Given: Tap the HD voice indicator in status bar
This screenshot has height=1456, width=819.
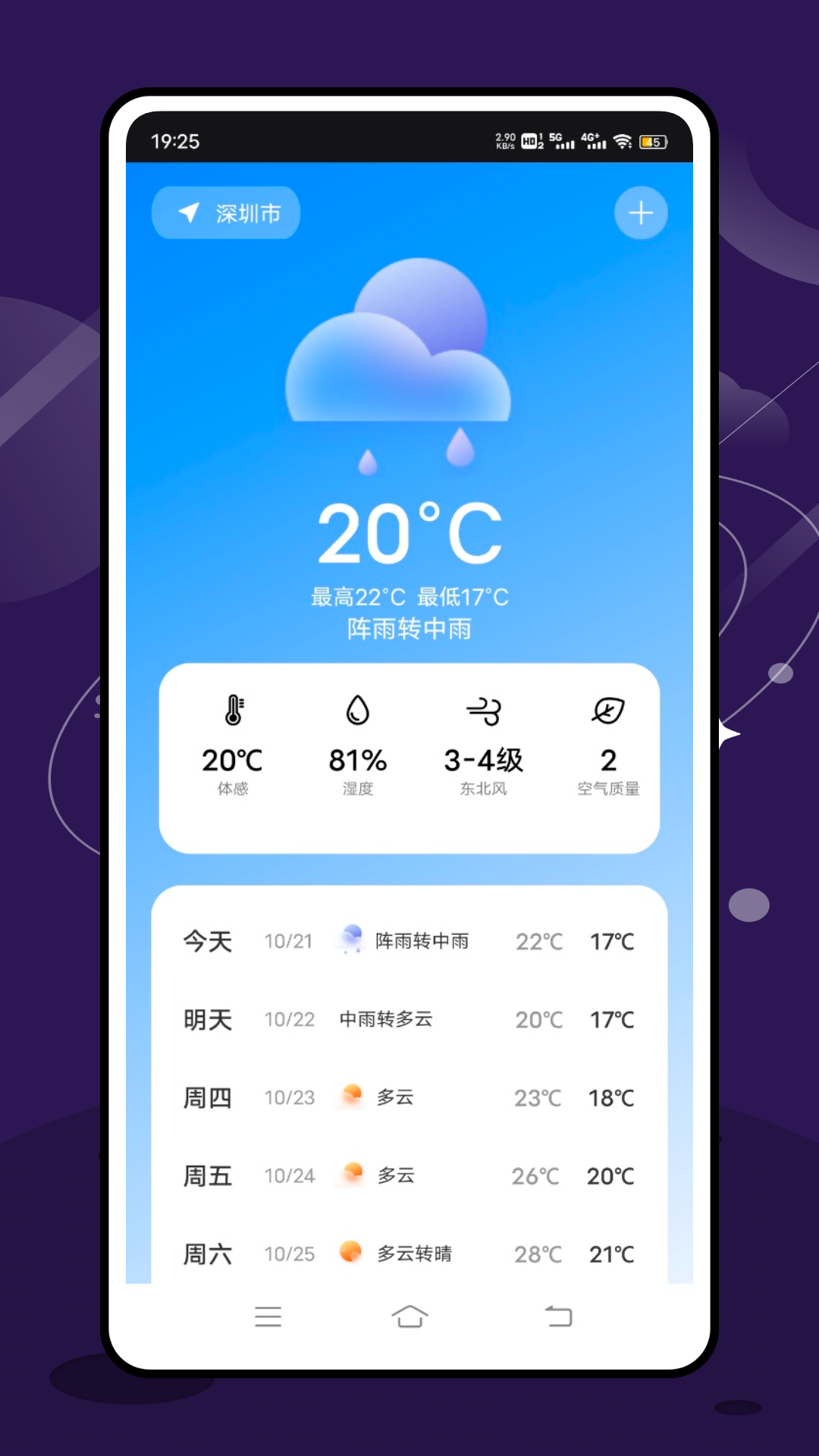Looking at the screenshot, I should (x=531, y=140).
